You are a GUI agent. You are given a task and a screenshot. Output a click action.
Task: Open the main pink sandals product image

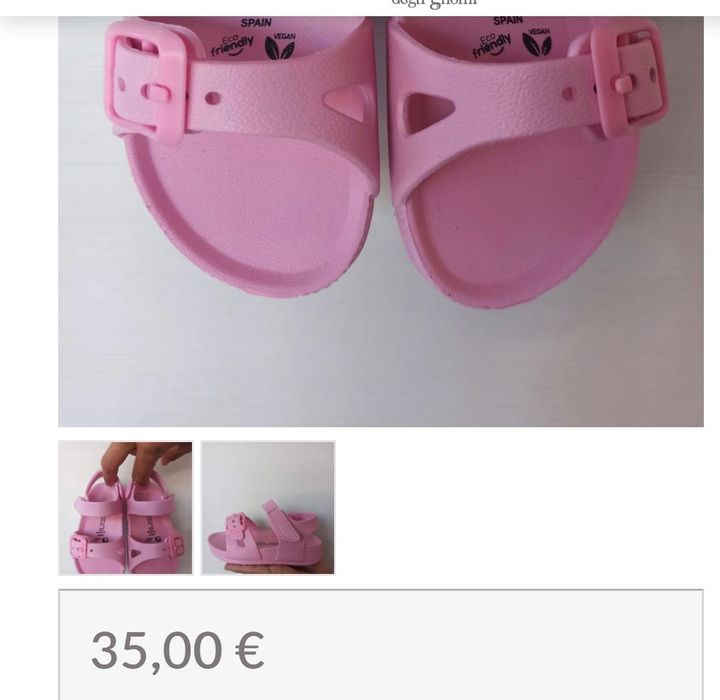click(x=380, y=220)
